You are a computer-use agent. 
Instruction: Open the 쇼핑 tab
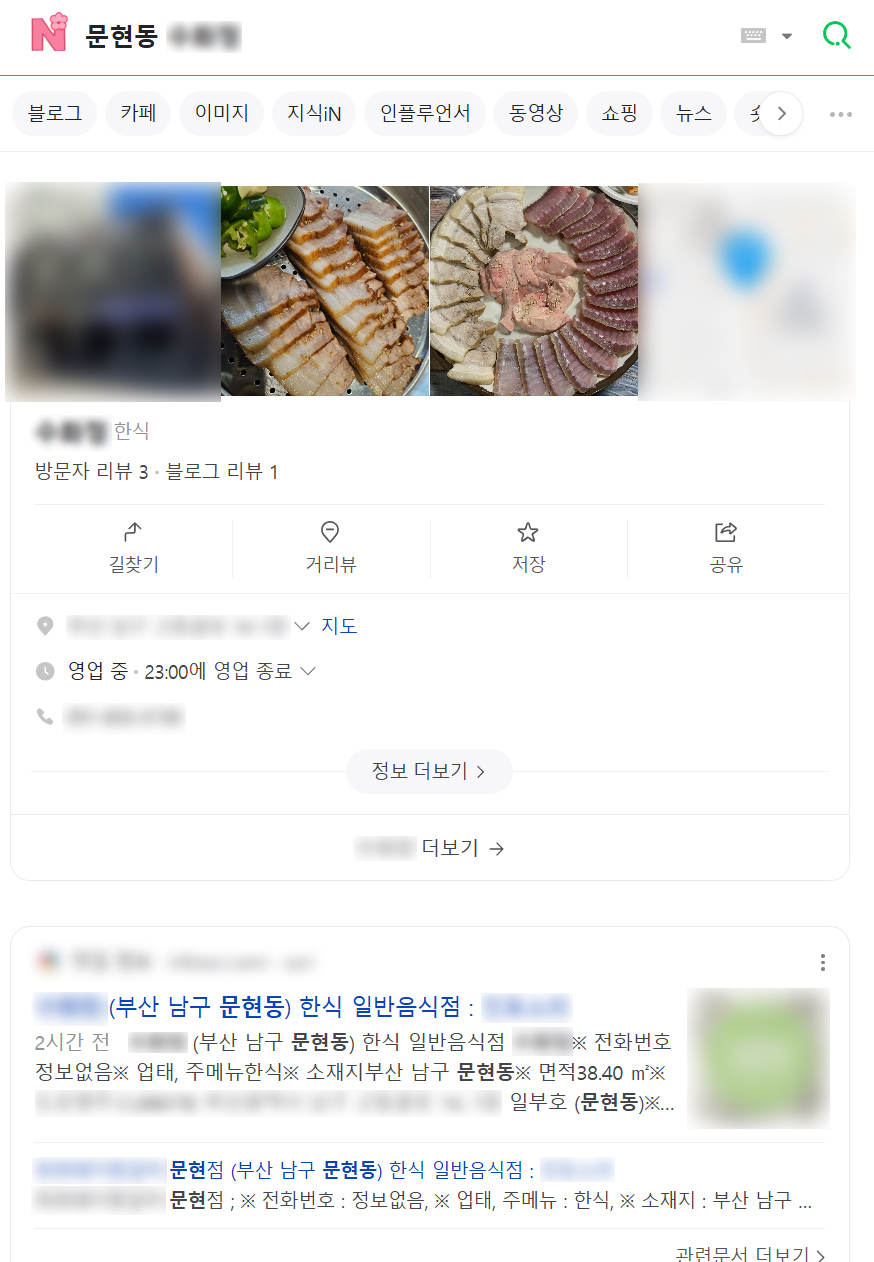619,113
